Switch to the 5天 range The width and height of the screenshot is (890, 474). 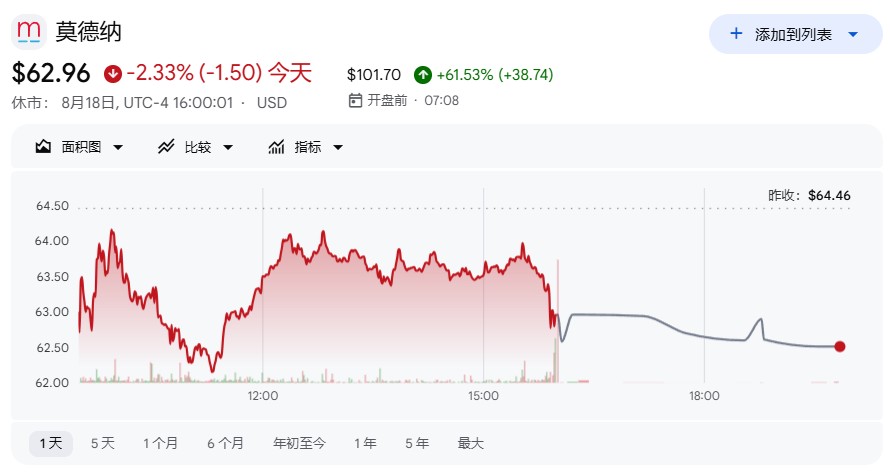[x=103, y=443]
